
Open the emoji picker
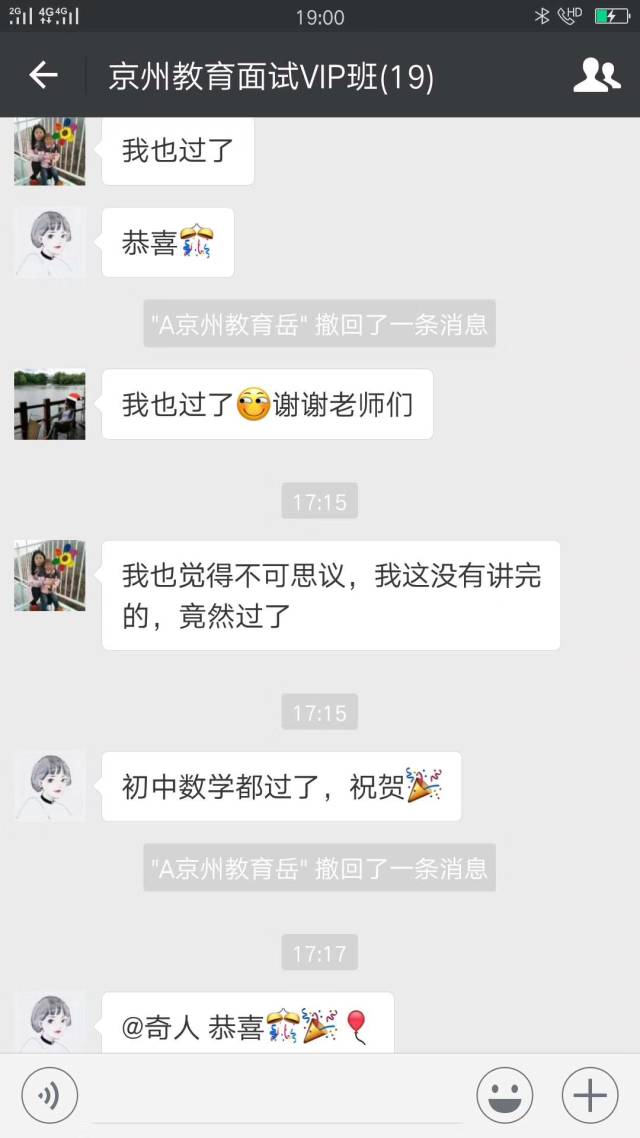[x=504, y=1095]
